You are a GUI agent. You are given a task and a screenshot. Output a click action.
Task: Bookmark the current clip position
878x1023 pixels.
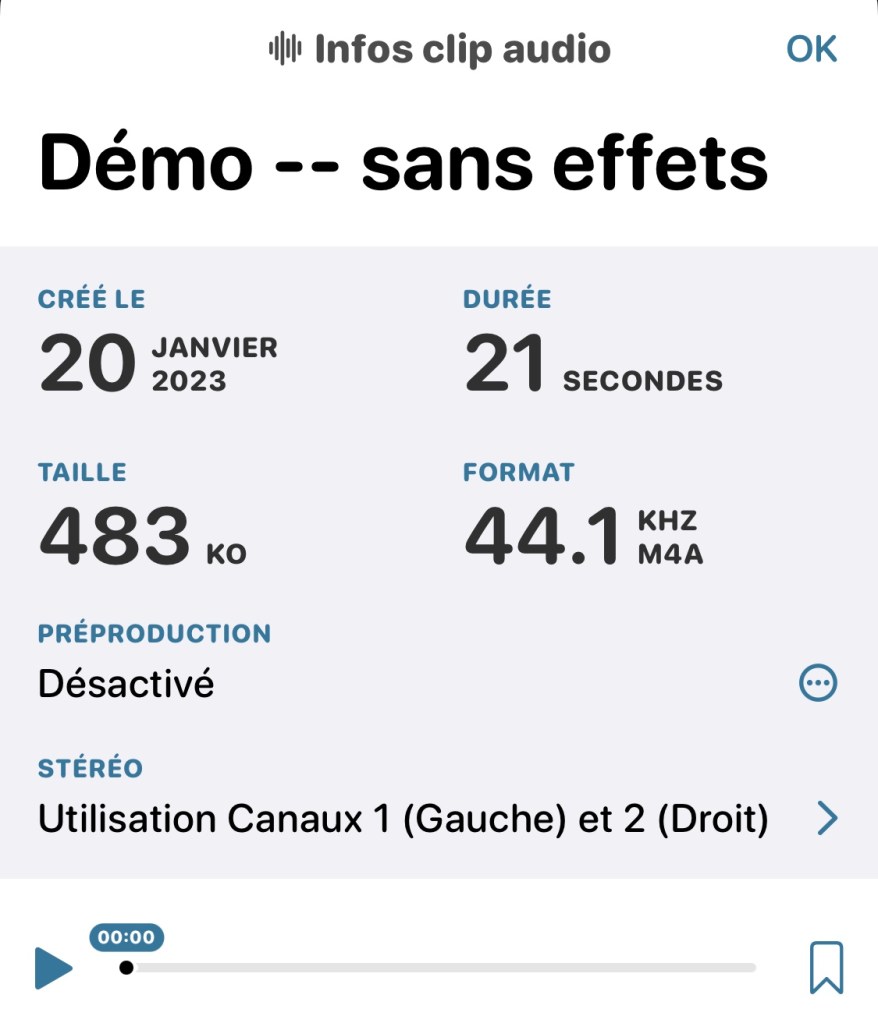pos(826,967)
